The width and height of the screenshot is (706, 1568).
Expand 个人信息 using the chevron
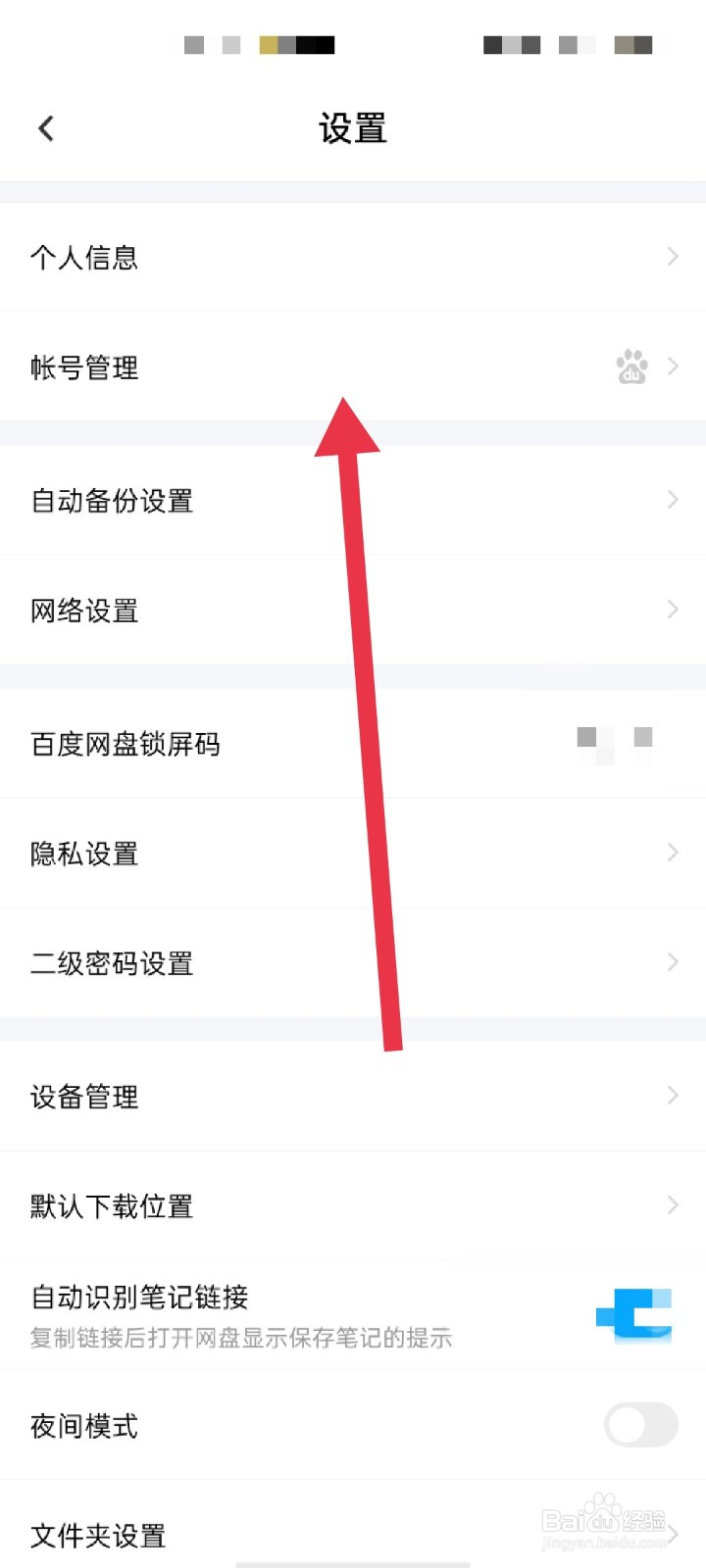point(672,257)
